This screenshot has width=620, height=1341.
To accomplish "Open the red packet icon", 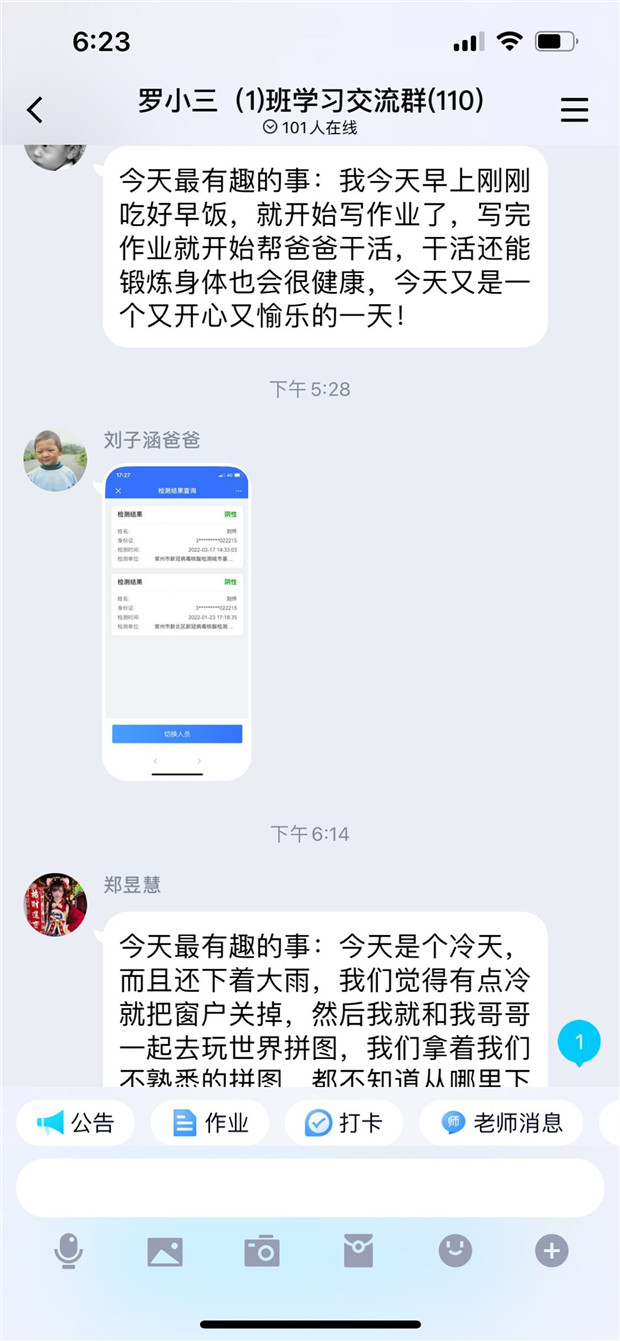I will [358, 1250].
